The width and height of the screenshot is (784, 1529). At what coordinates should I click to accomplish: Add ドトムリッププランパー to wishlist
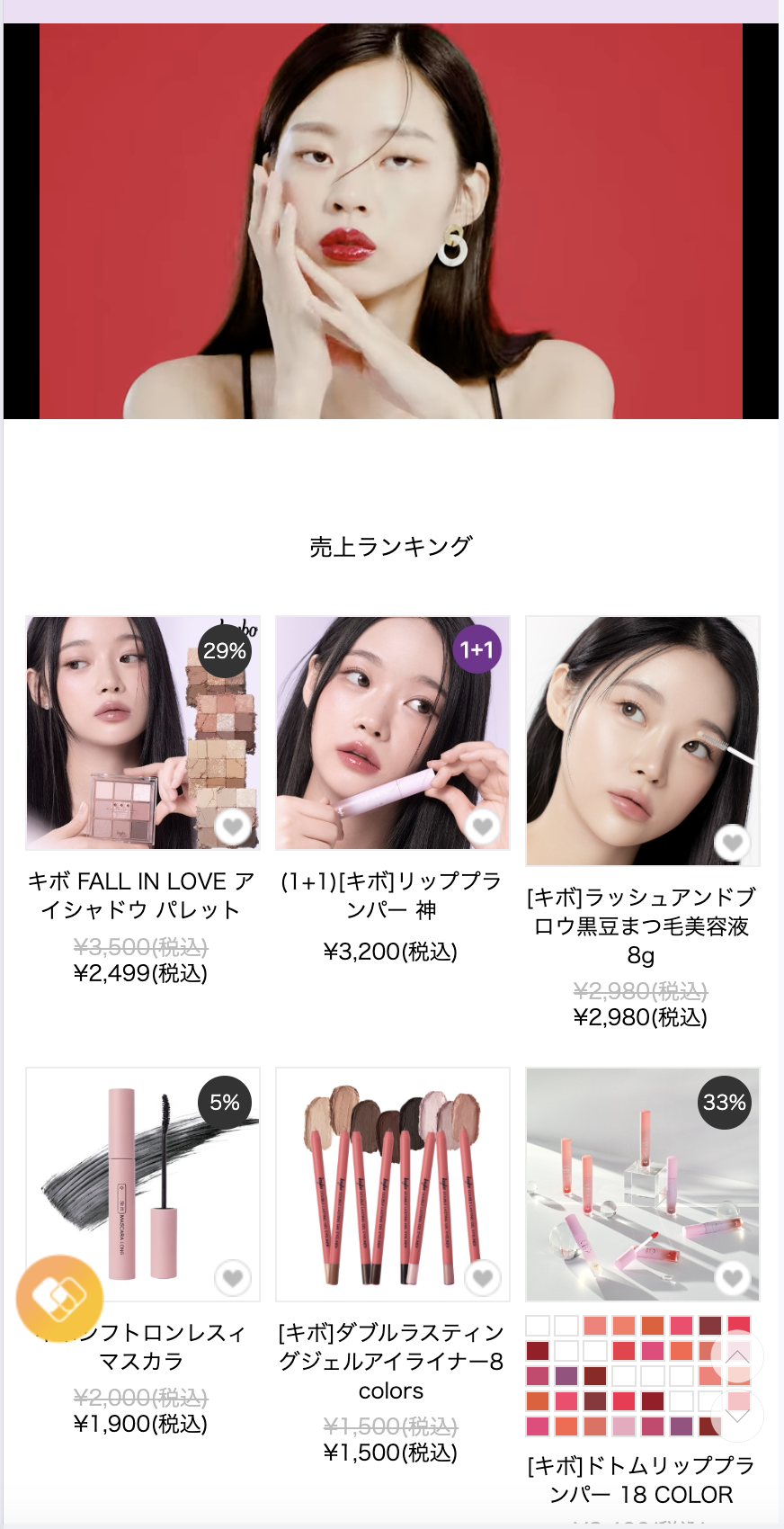click(732, 1277)
